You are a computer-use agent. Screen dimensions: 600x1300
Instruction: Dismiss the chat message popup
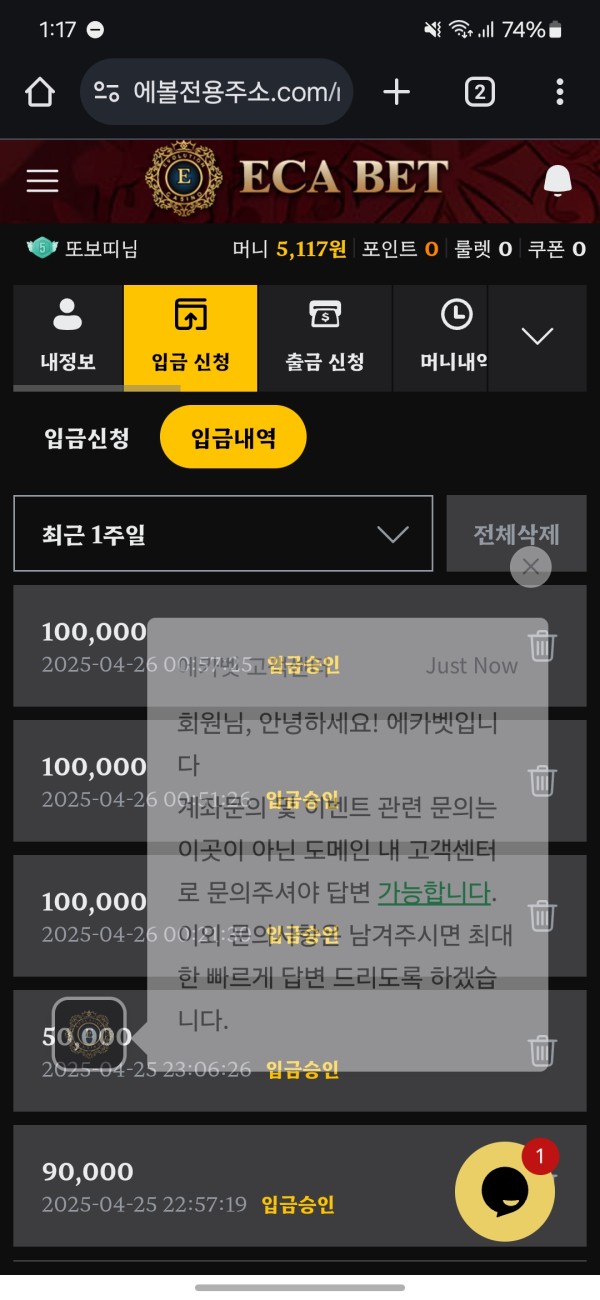(x=531, y=568)
